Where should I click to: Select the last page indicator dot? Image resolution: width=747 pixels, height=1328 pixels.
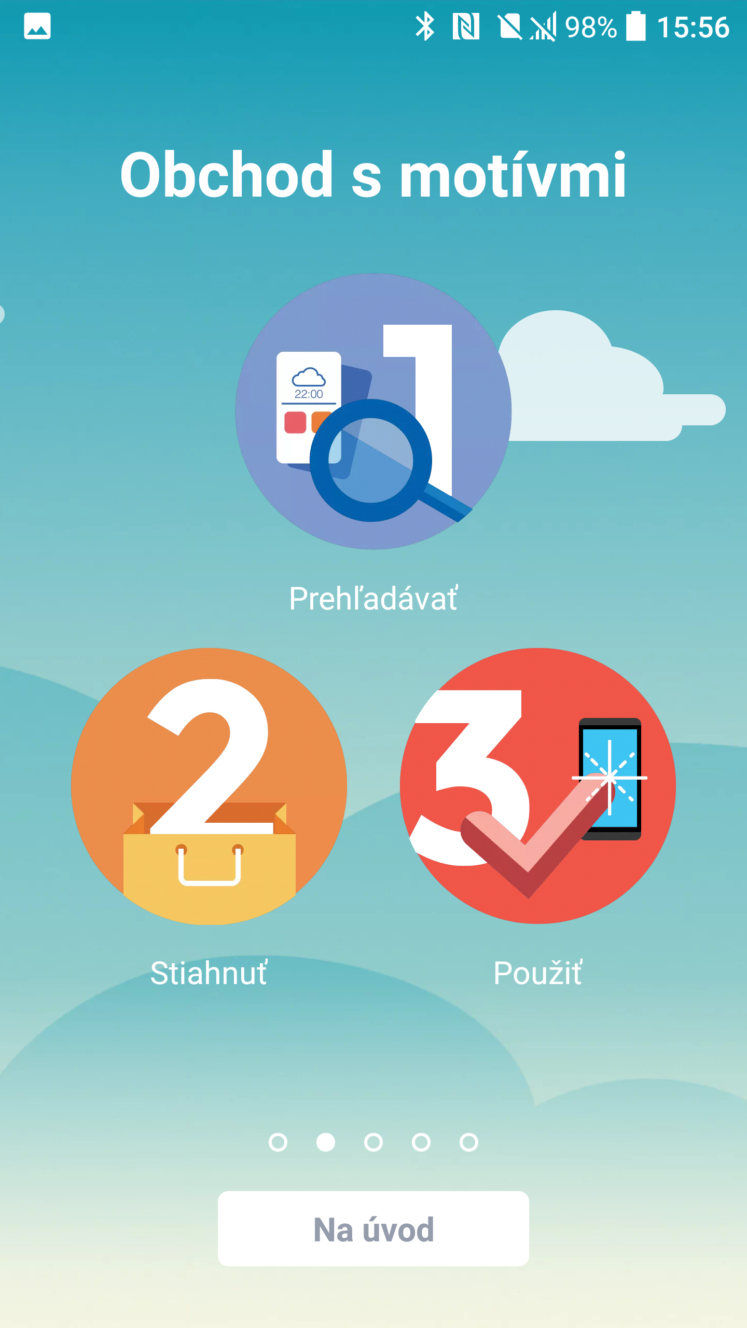469,1142
